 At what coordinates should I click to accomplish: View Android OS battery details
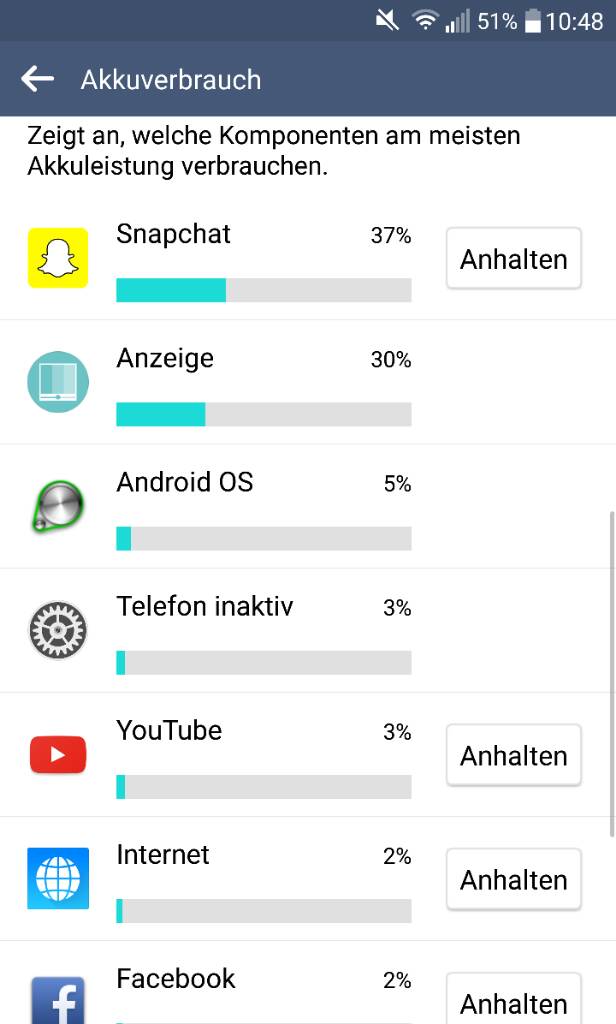308,506
